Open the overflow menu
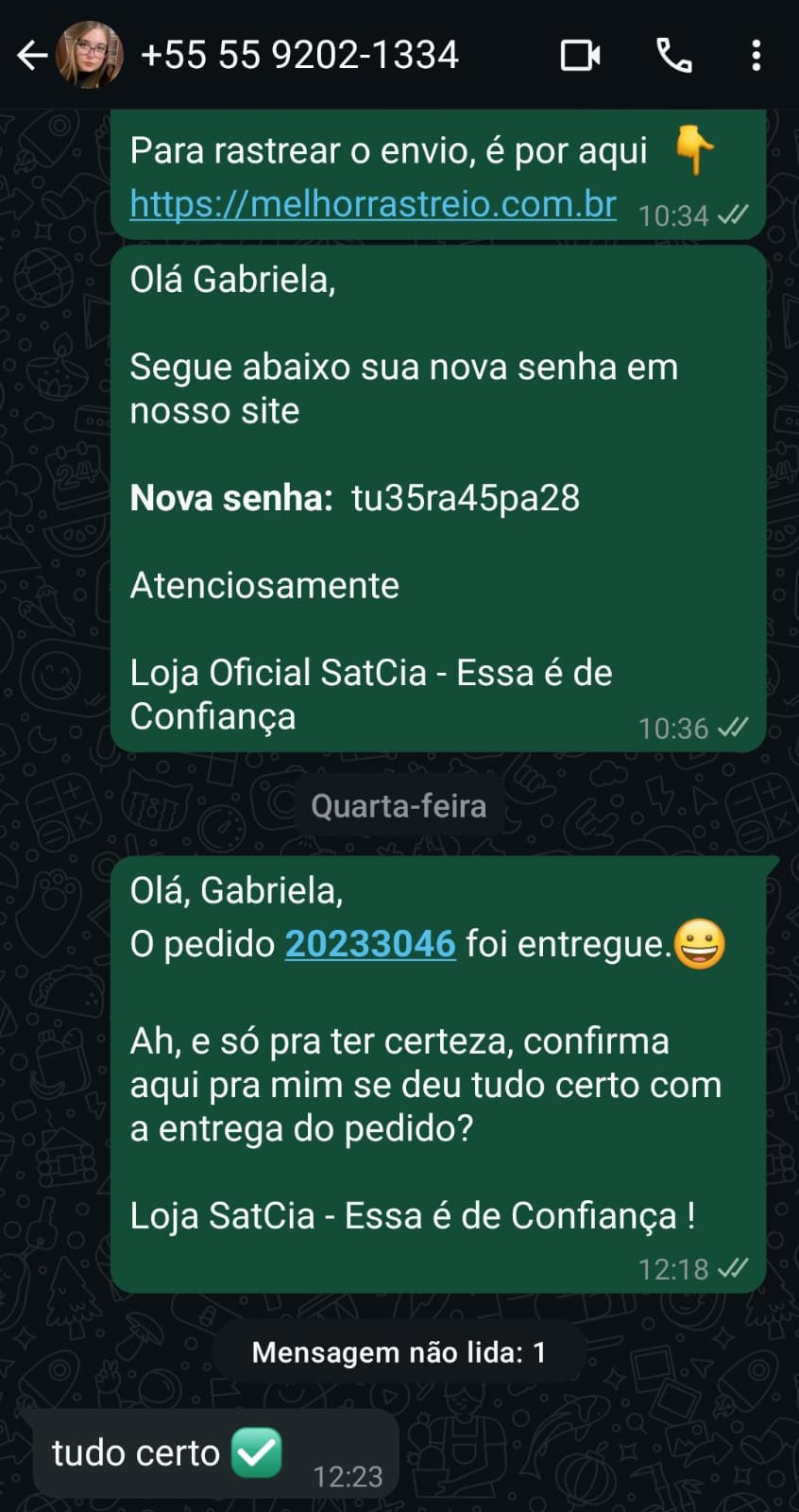The width and height of the screenshot is (799, 1512). 756,56
